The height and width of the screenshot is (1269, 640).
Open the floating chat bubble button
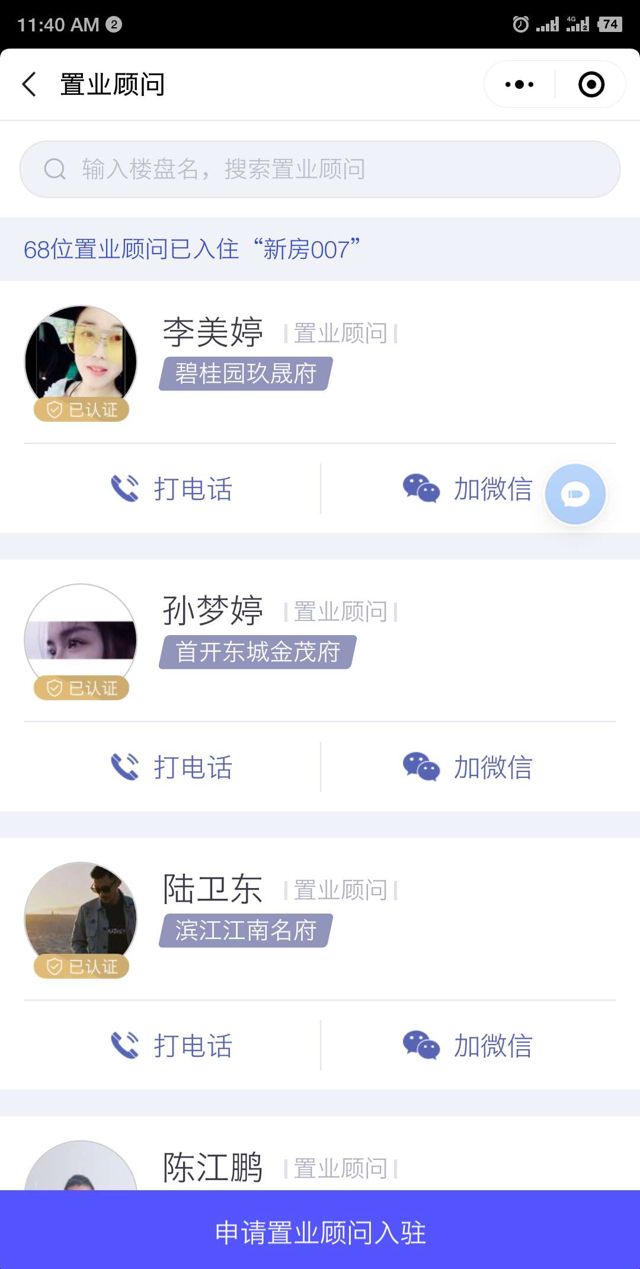575,494
